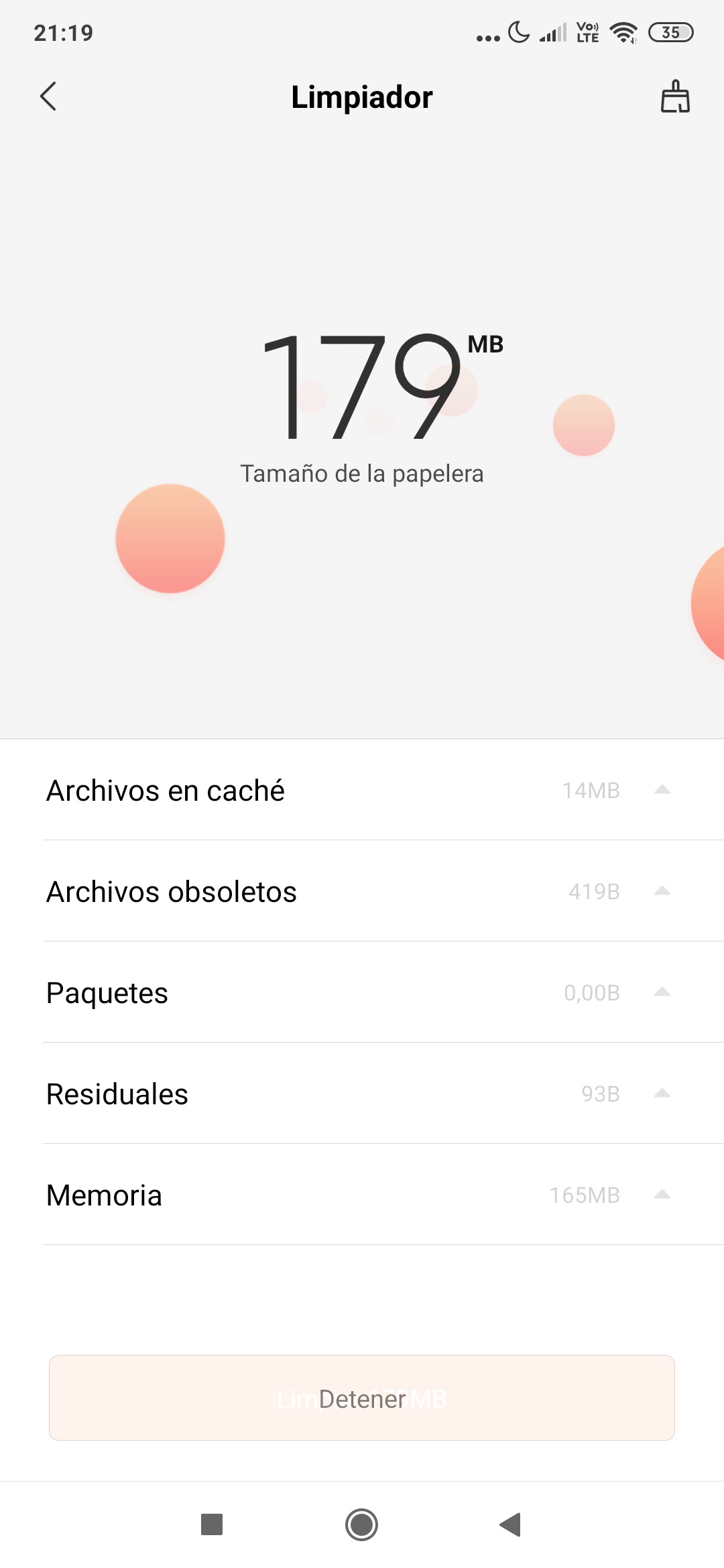This screenshot has width=724, height=1568.
Task: Go to the home screen
Action: coord(362,1524)
